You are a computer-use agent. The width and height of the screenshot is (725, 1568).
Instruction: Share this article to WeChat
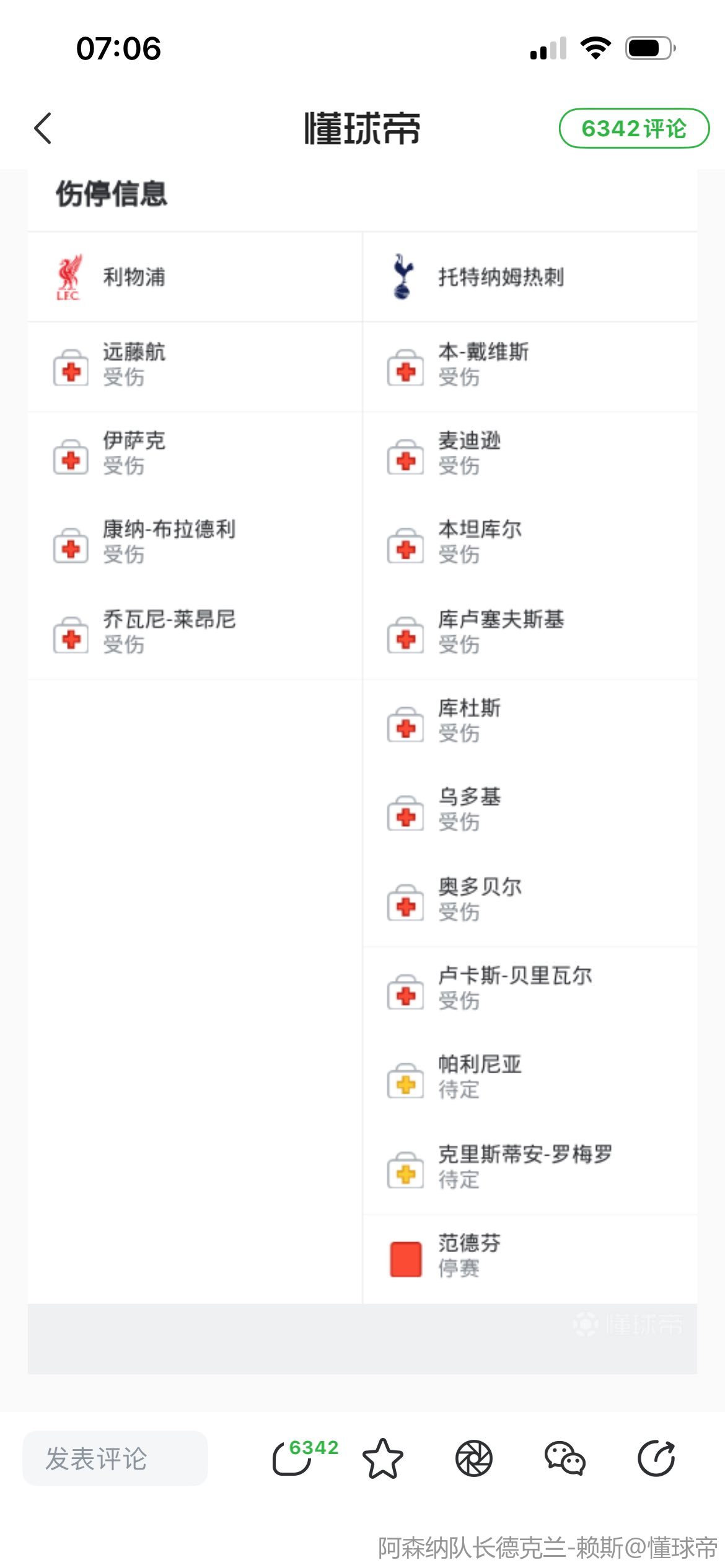(x=565, y=1458)
